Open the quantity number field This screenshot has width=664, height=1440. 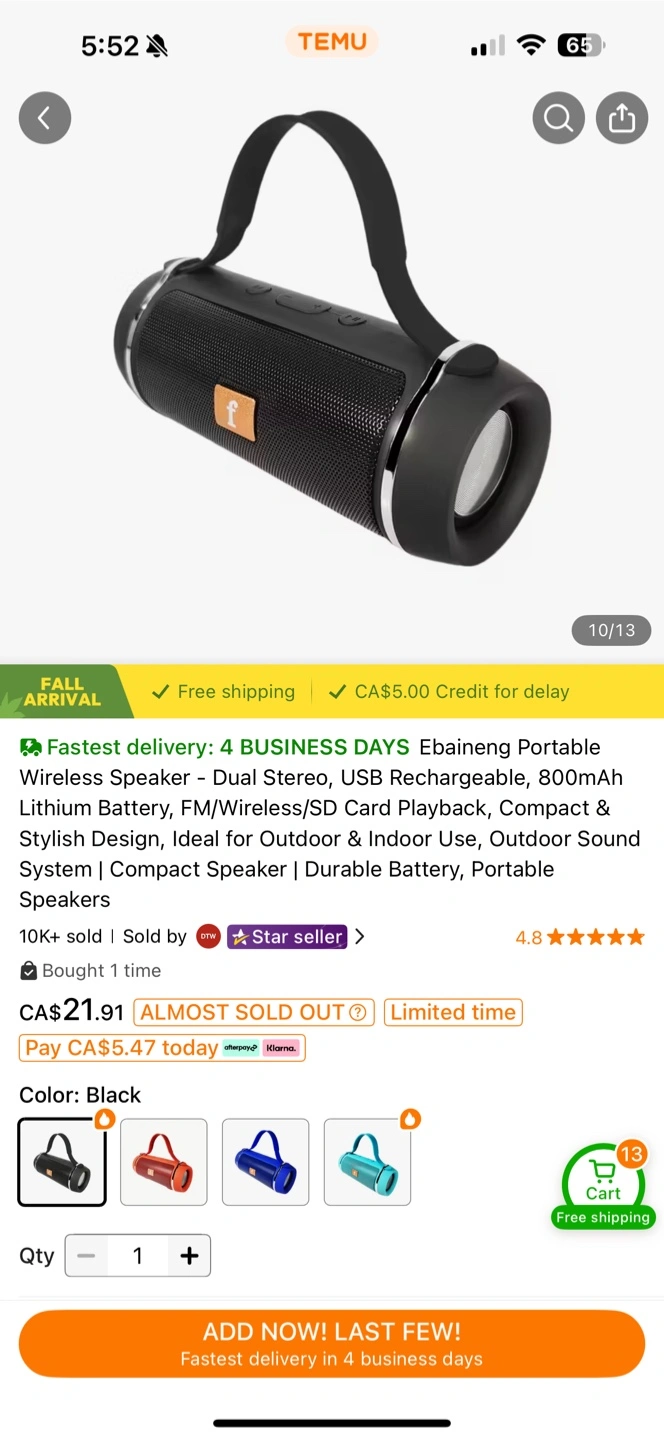coord(138,1256)
